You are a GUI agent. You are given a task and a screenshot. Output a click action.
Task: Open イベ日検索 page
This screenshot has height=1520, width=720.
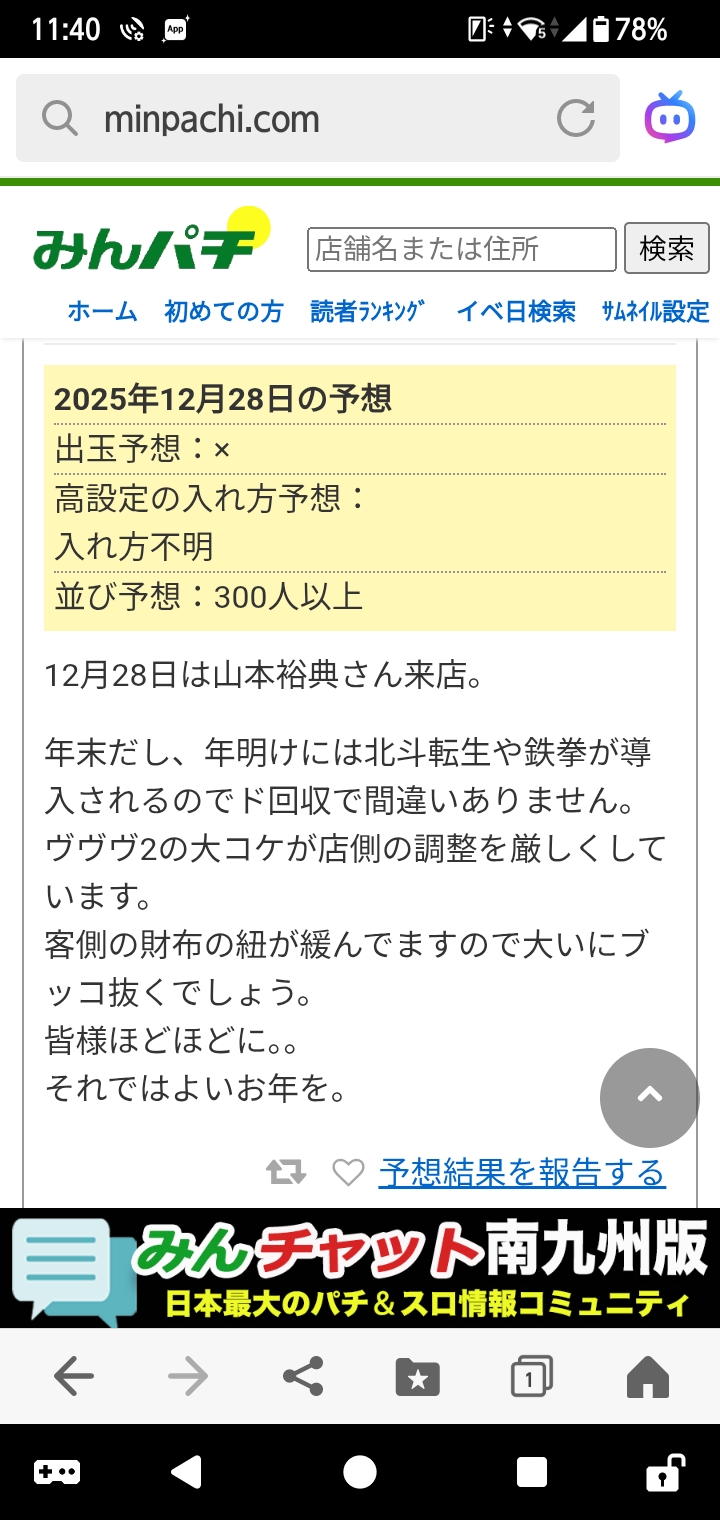click(516, 311)
